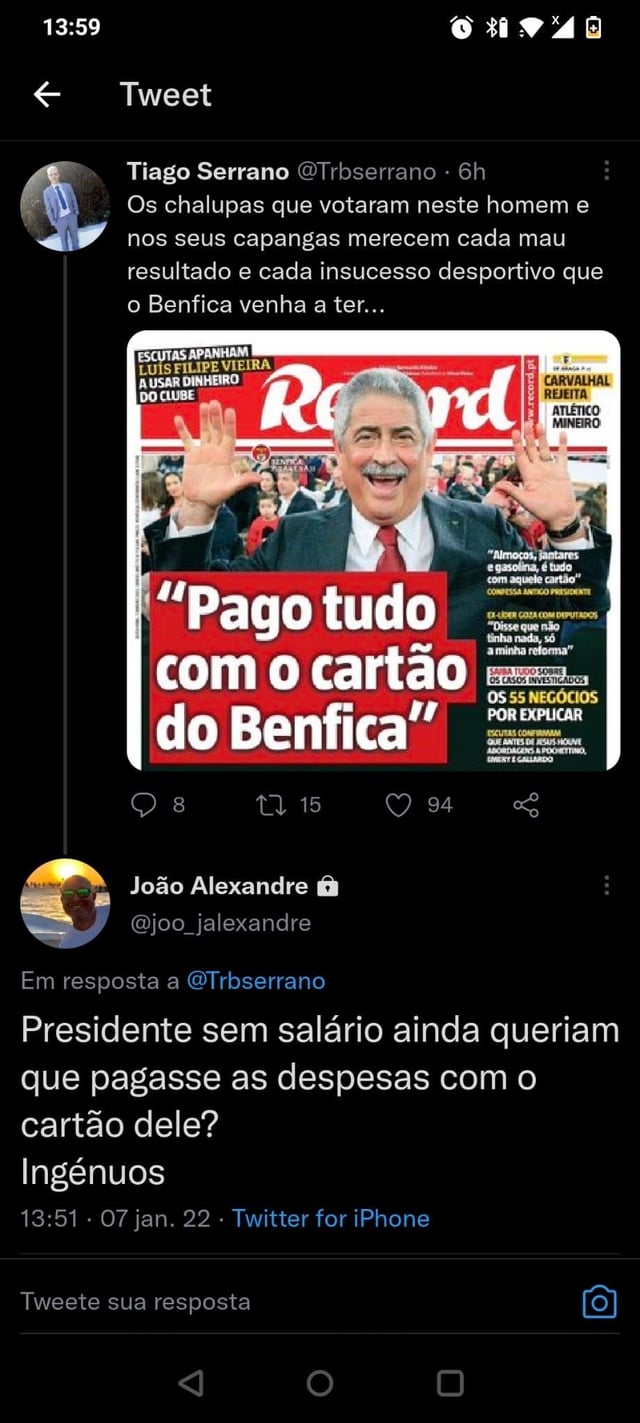The image size is (640, 1423).
Task: Open the @Trbserrano mention link
Action: (256, 981)
